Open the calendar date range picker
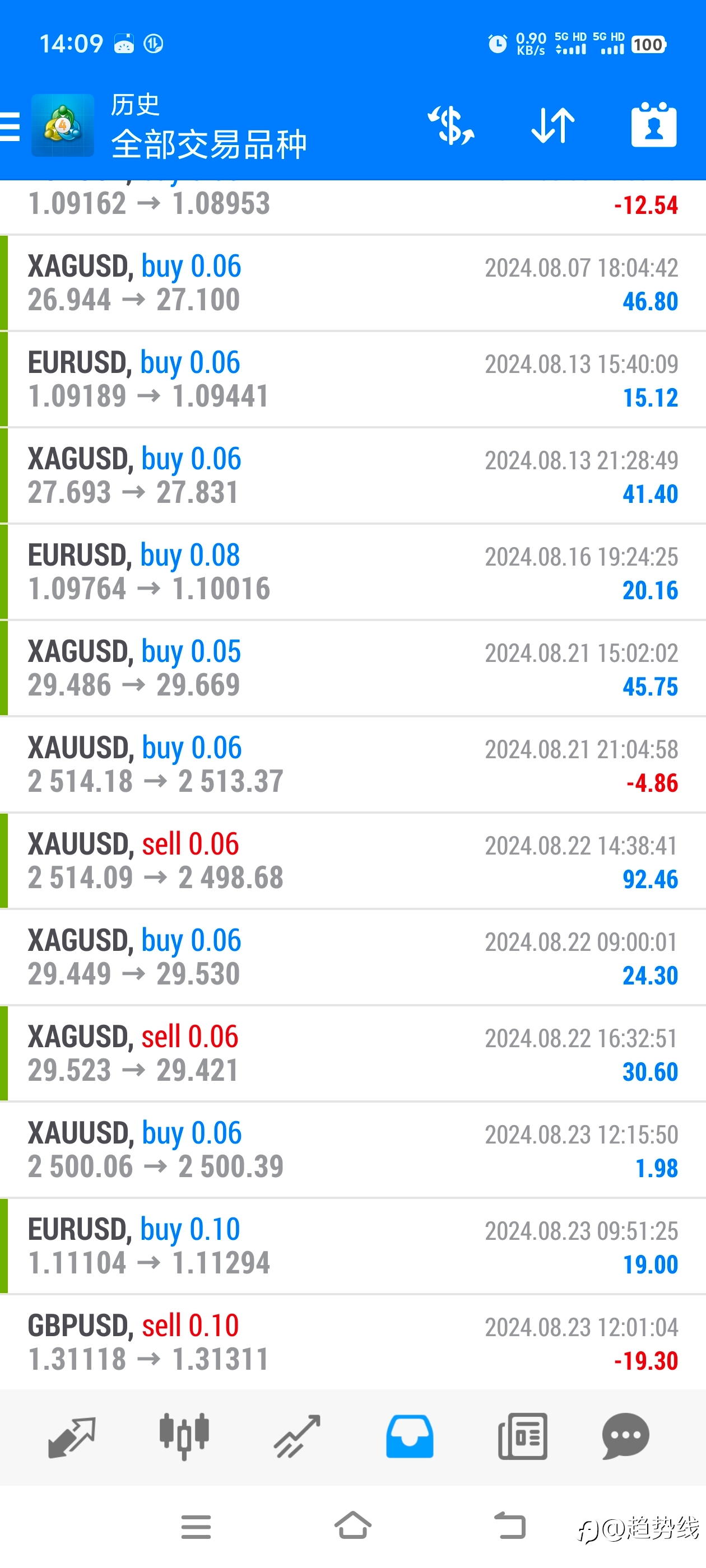Screen dimensions: 706x1568 point(654,125)
